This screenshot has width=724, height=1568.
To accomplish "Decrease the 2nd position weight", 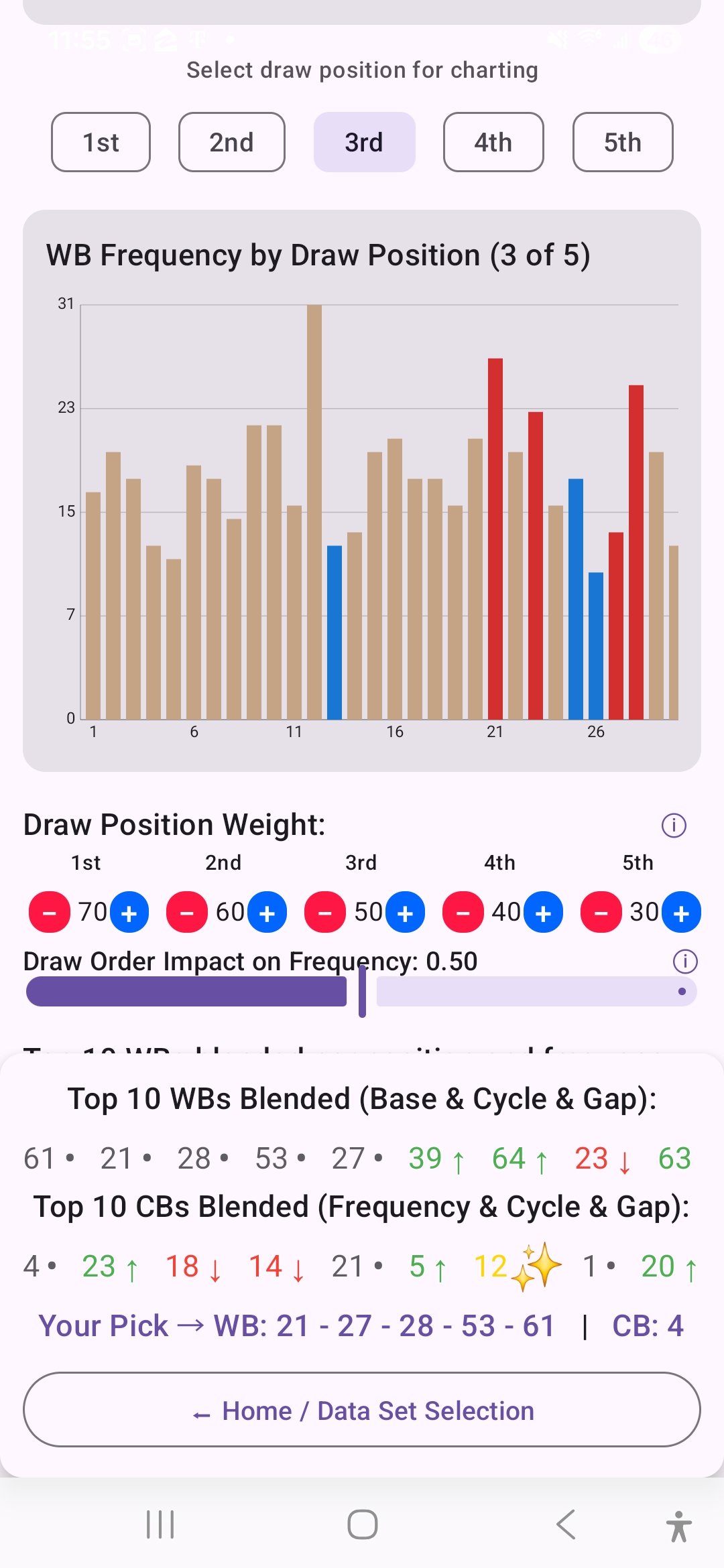I will [x=187, y=913].
